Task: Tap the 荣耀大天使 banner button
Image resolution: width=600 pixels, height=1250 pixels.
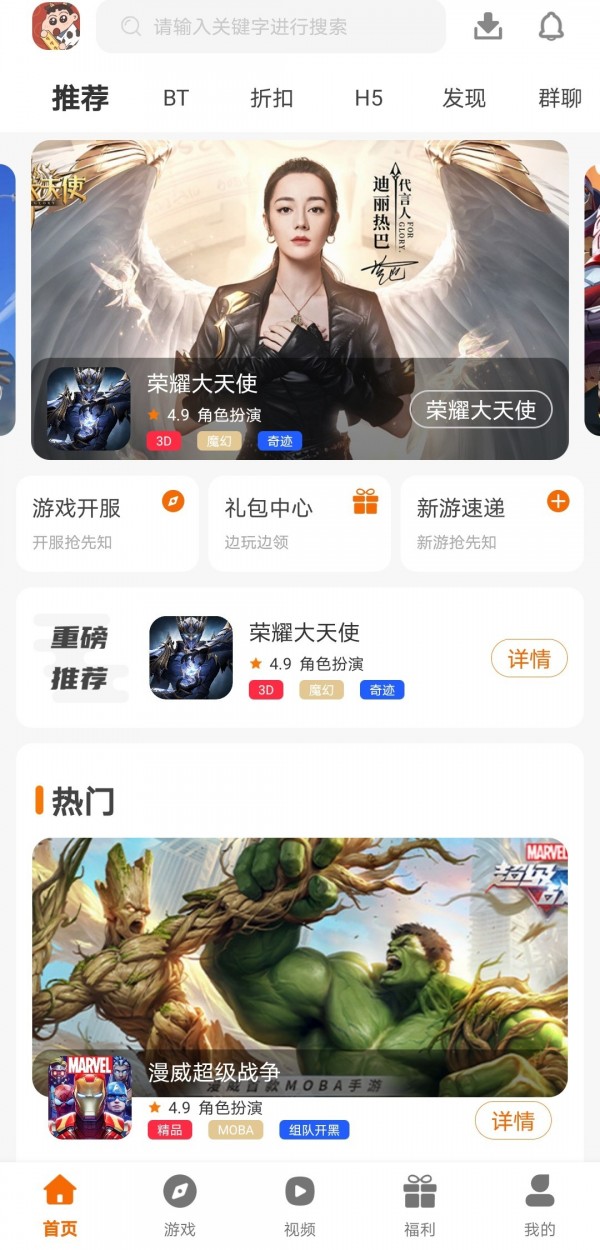Action: 481,410
